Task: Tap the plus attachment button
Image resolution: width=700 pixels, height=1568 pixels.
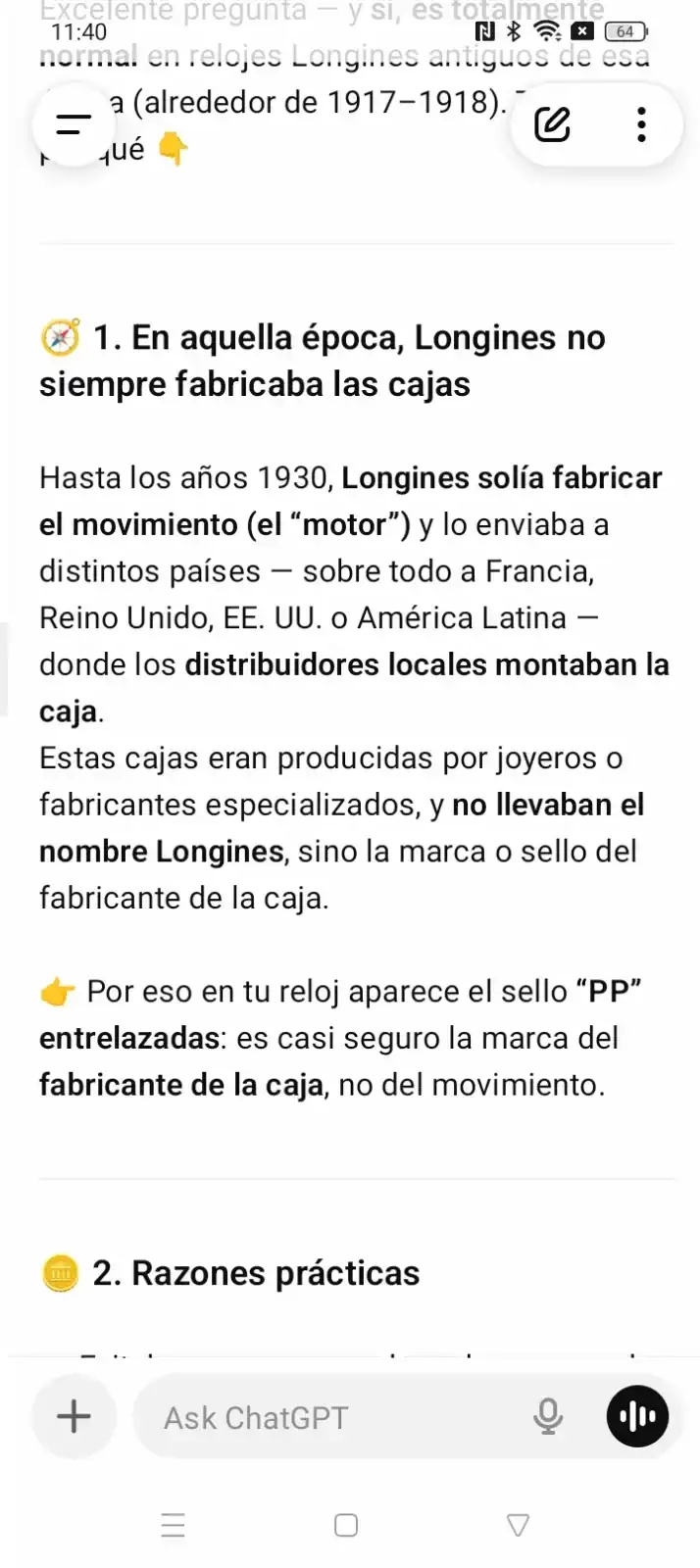Action: 74,1416
